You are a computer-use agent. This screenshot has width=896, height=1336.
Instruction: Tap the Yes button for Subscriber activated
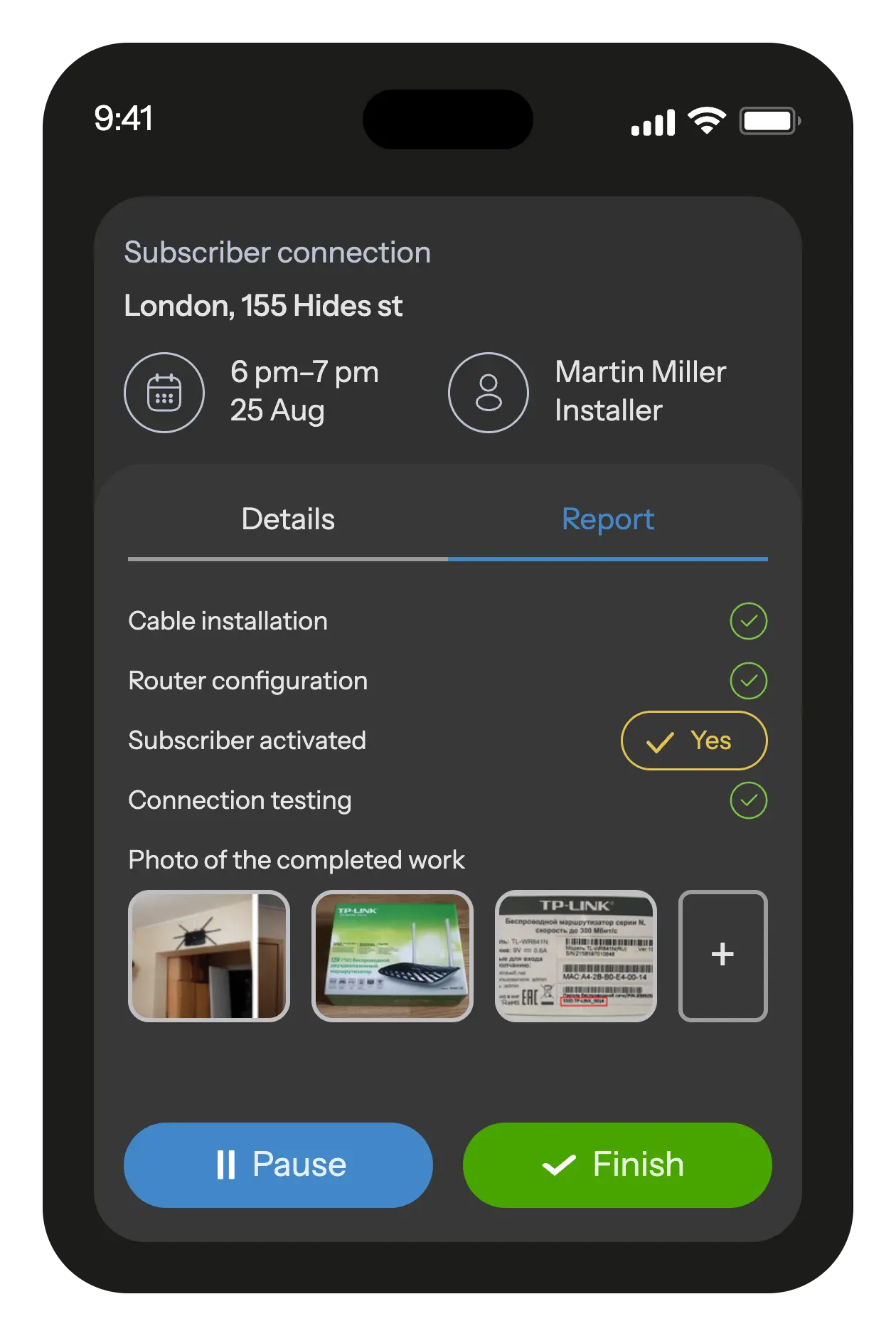[x=694, y=741]
